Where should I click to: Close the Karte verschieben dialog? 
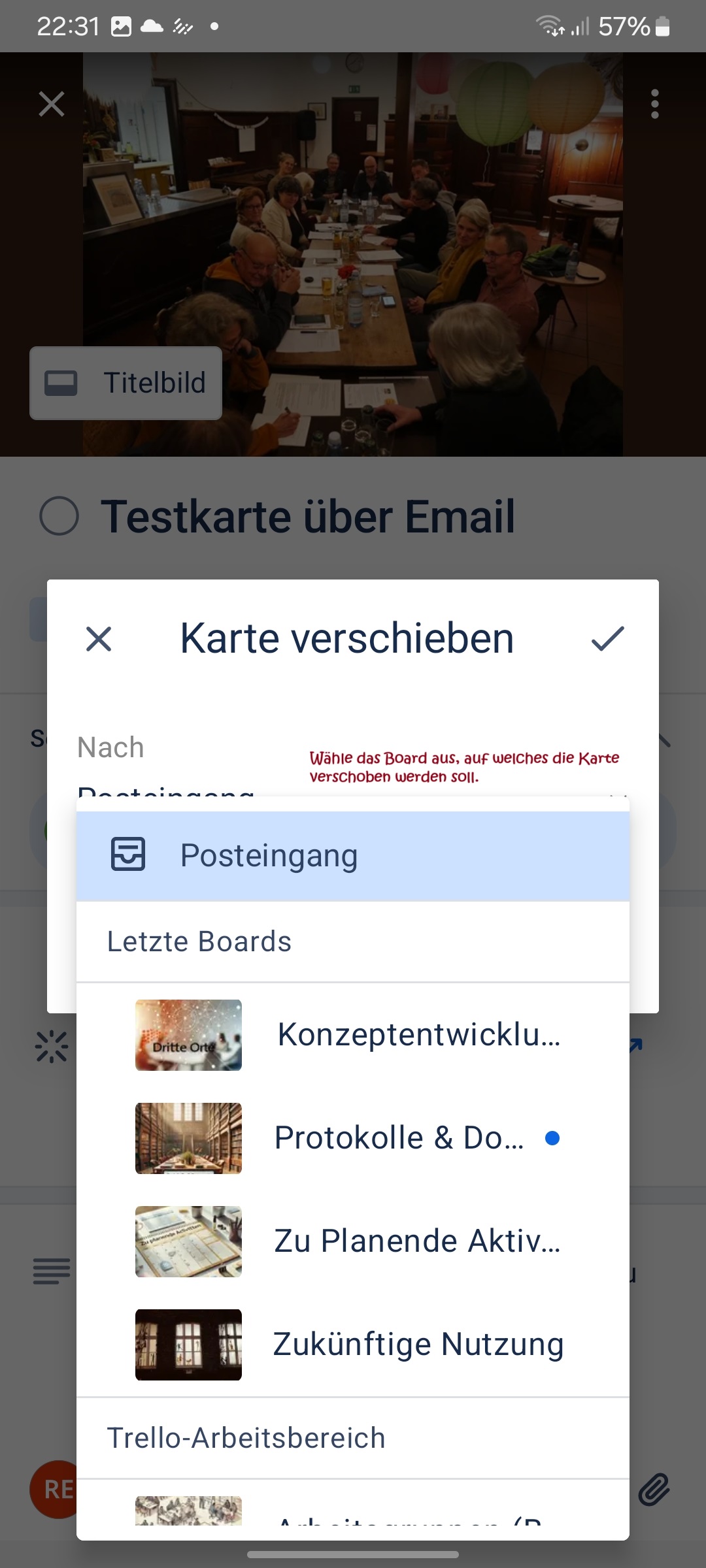click(99, 639)
